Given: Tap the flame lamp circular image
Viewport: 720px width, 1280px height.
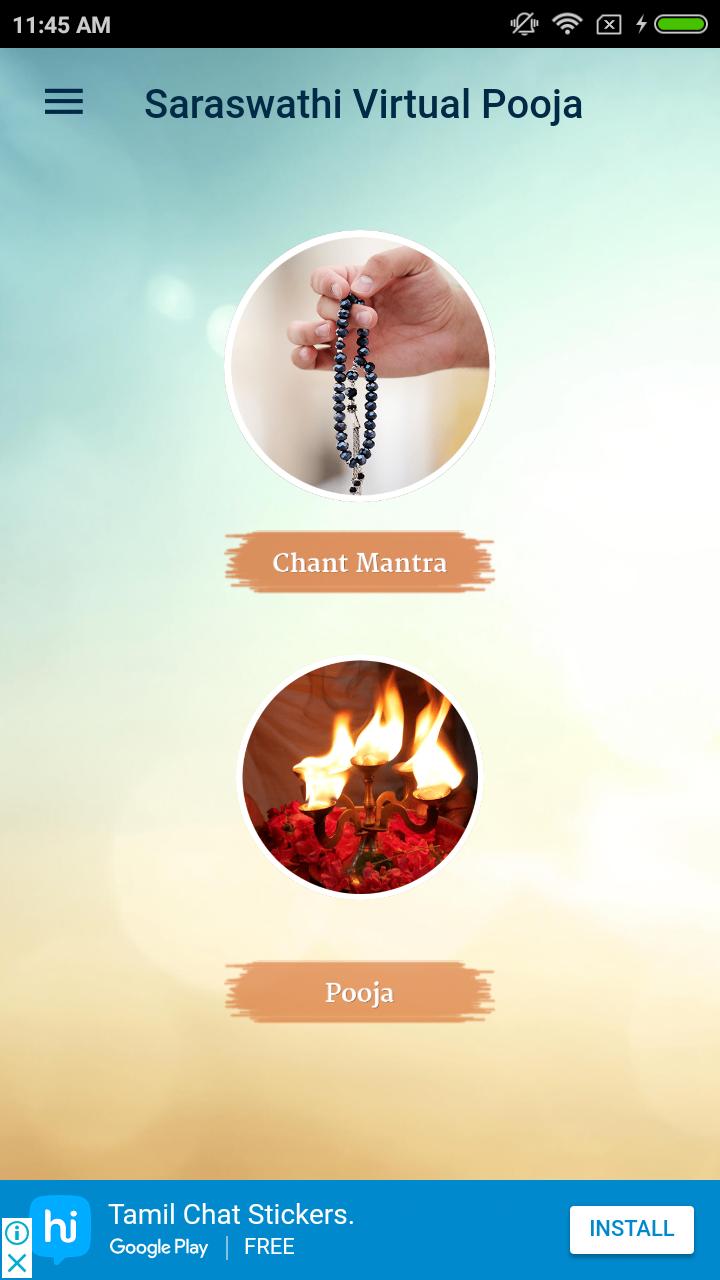Looking at the screenshot, I should point(360,777).
